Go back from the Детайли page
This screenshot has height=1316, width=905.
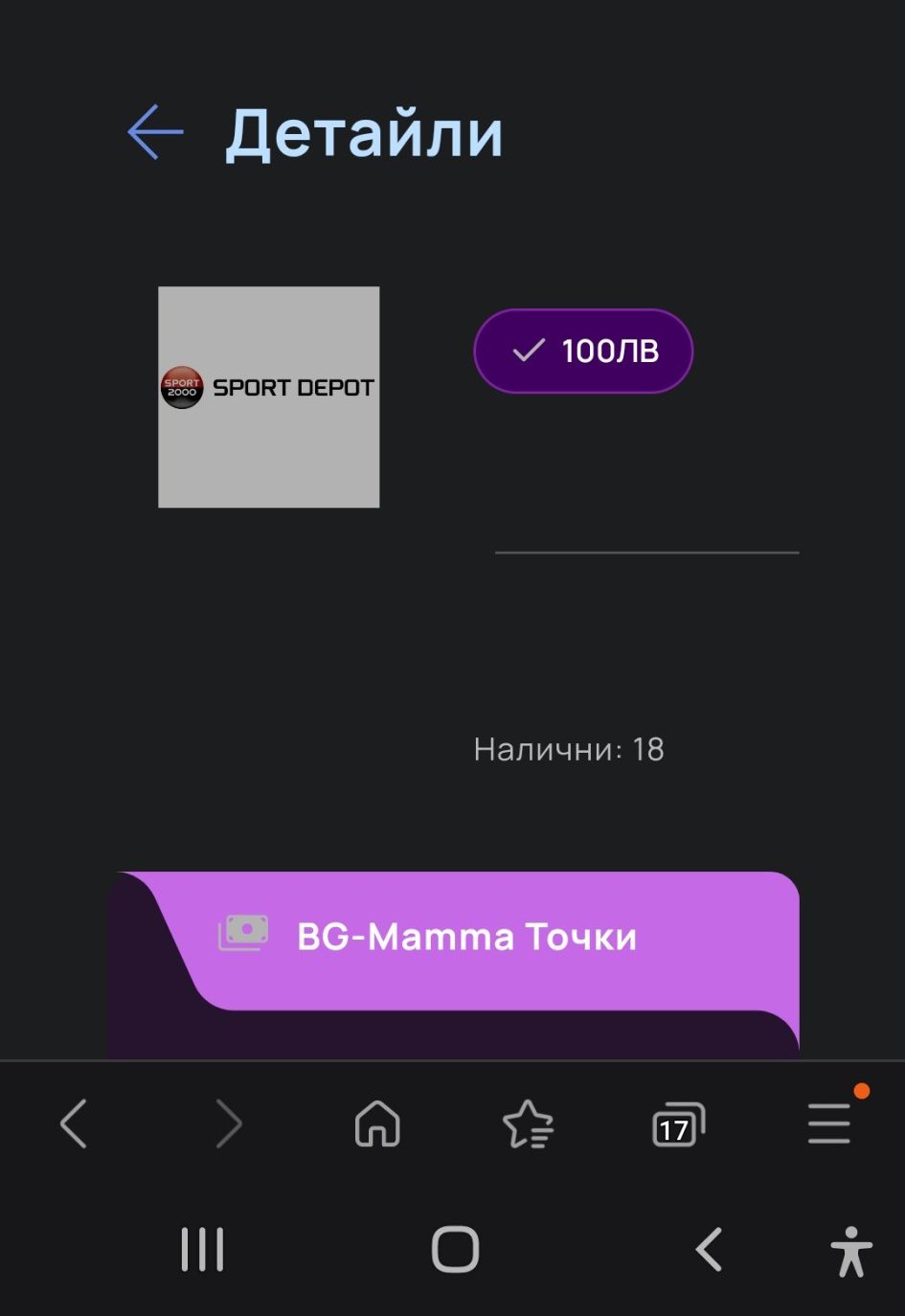155,132
